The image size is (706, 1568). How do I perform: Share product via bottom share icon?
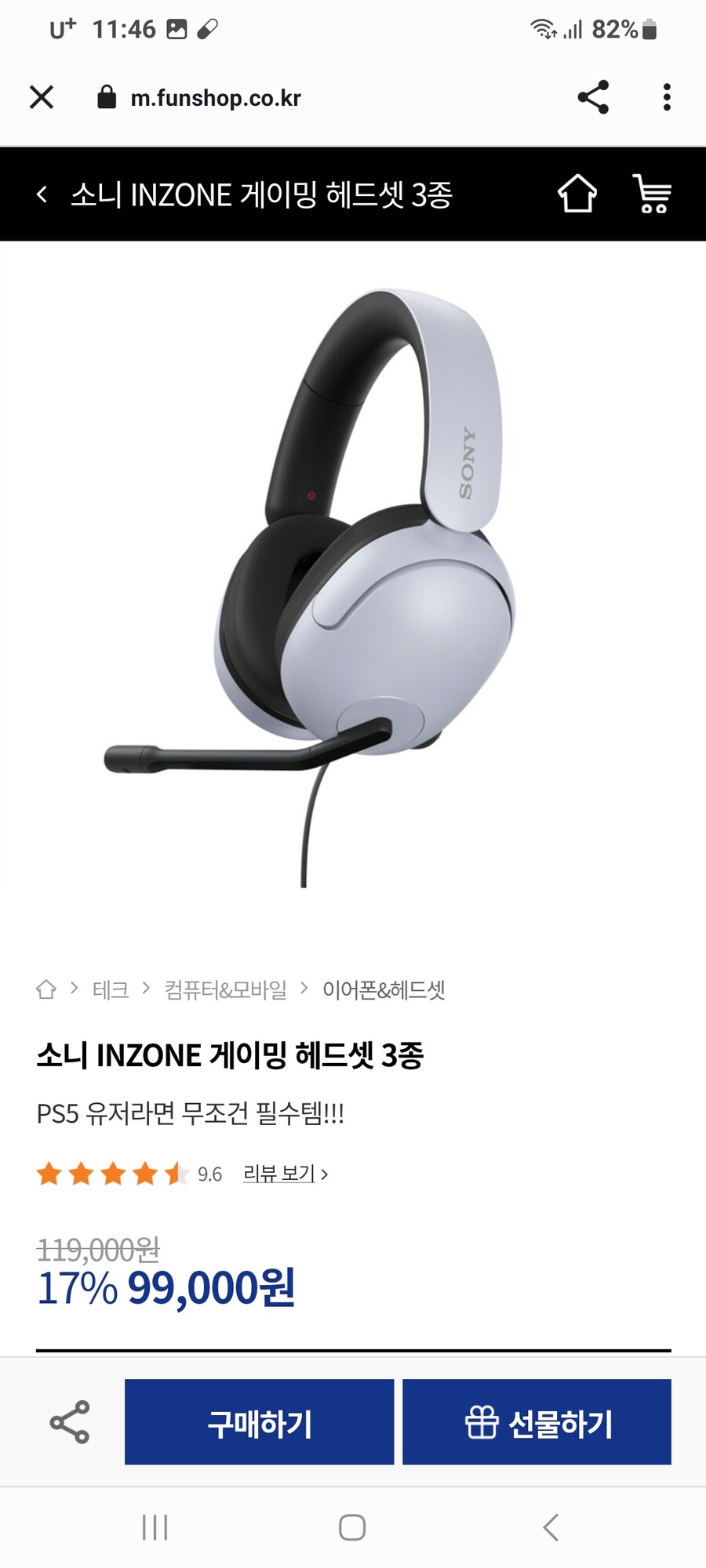[x=70, y=1422]
